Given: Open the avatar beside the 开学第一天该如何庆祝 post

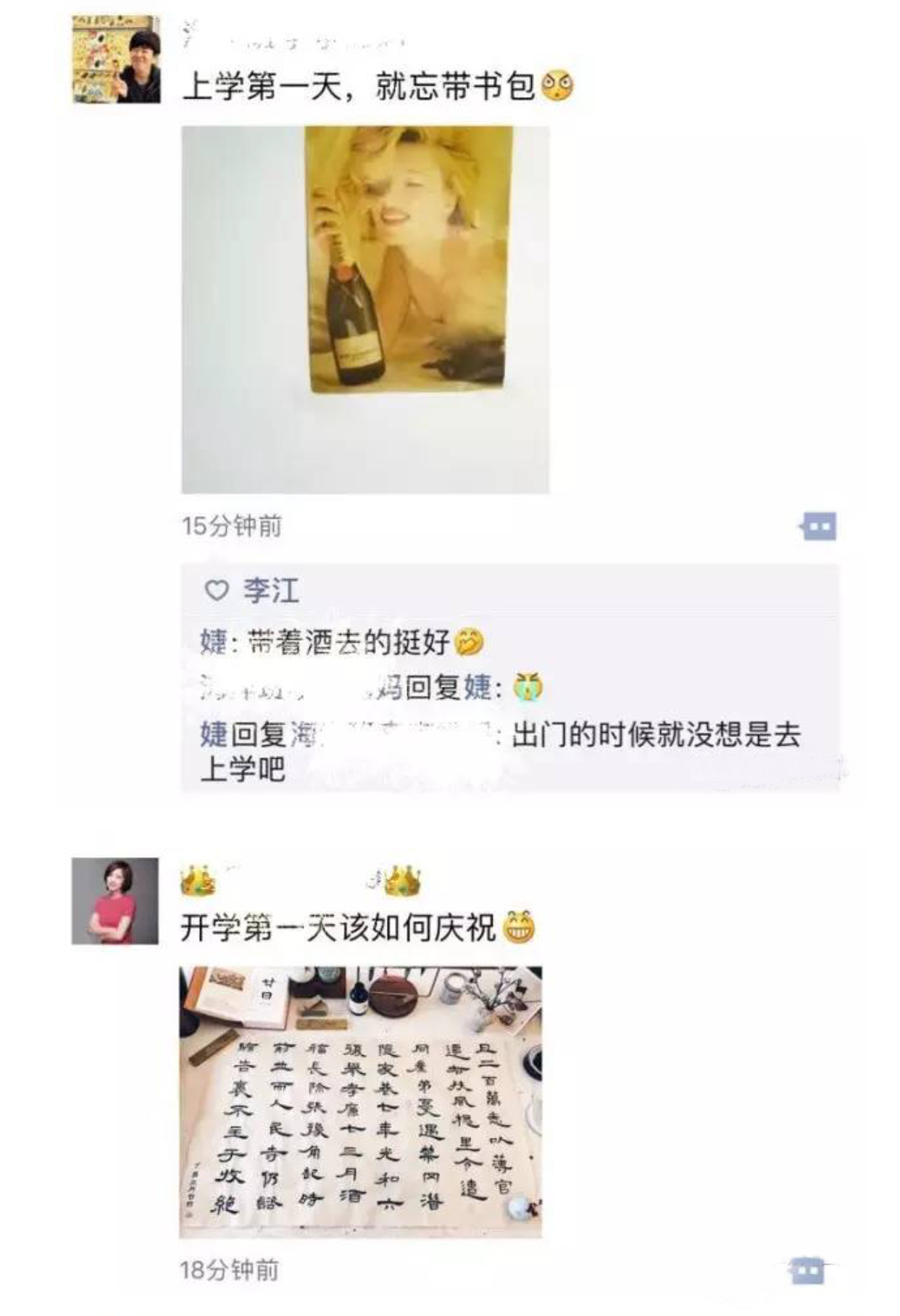Looking at the screenshot, I should click(114, 901).
